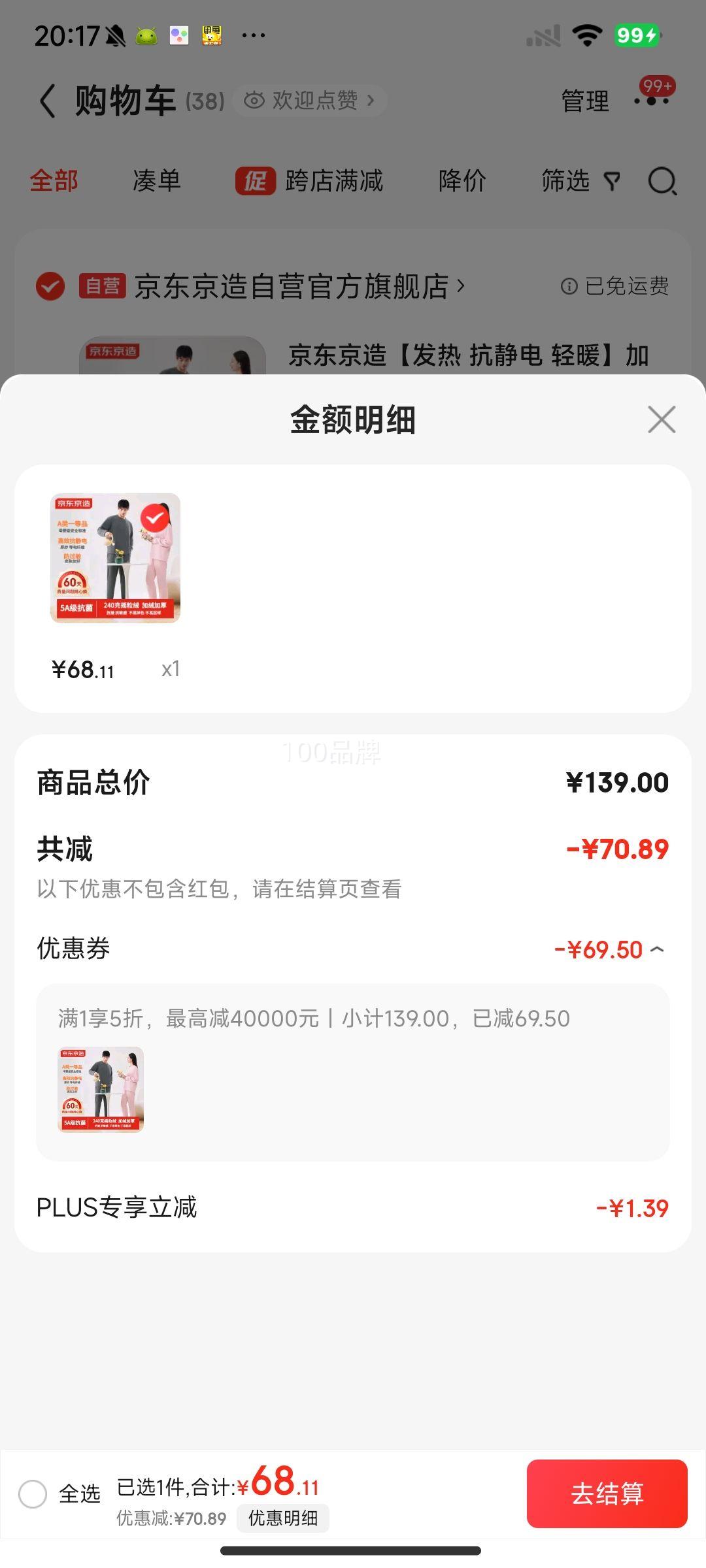Image resolution: width=706 pixels, height=1568 pixels.
Task: Open 优惠明细 discount breakdown
Action: [282, 1518]
